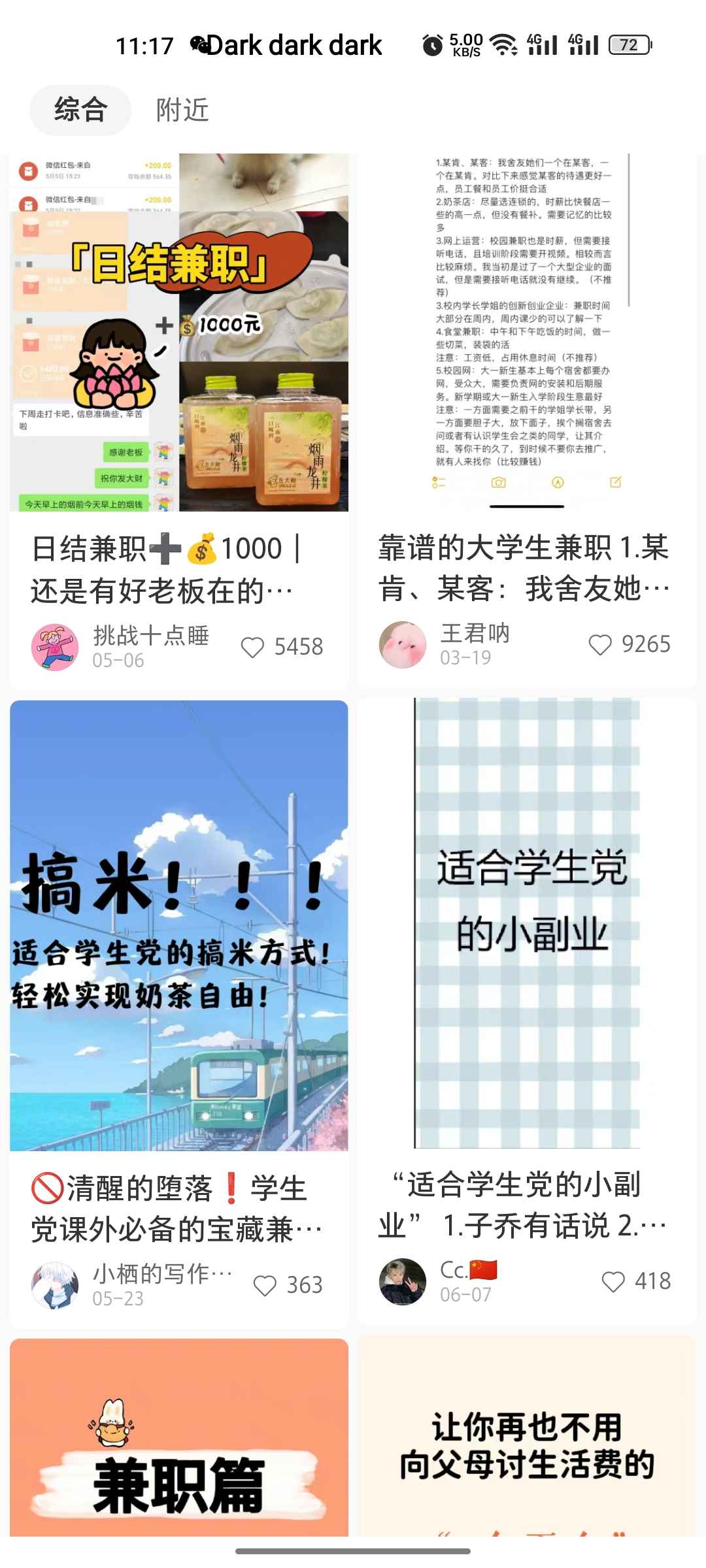The height and width of the screenshot is (1568, 706).
Task: Open the 让你再也不用向父母讨生活费 post
Action: (x=526, y=1437)
